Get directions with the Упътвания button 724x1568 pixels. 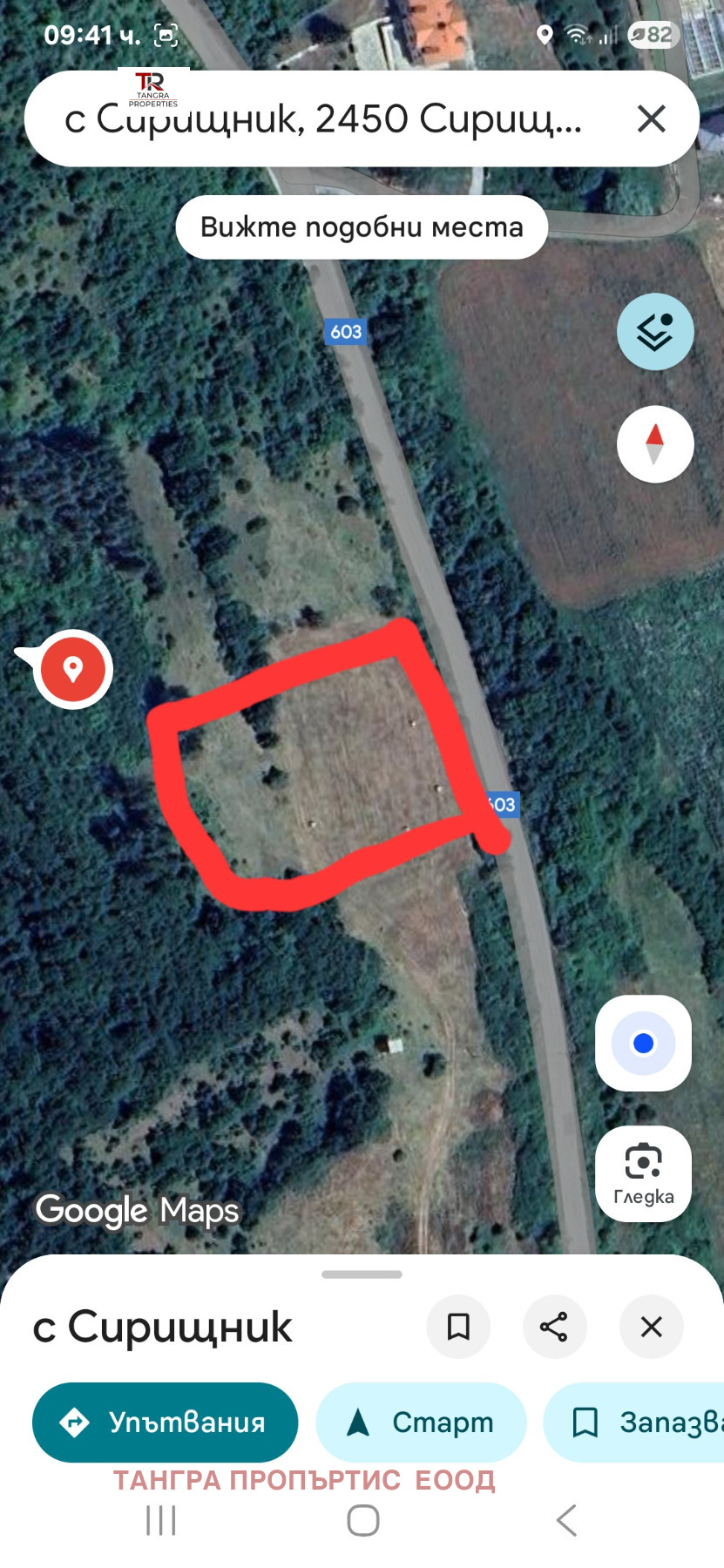165,1423
